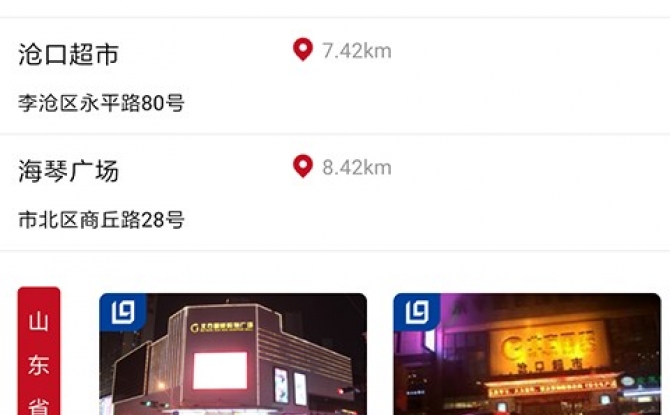Open the first store photo card
The height and width of the screenshot is (415, 670).
[233, 355]
